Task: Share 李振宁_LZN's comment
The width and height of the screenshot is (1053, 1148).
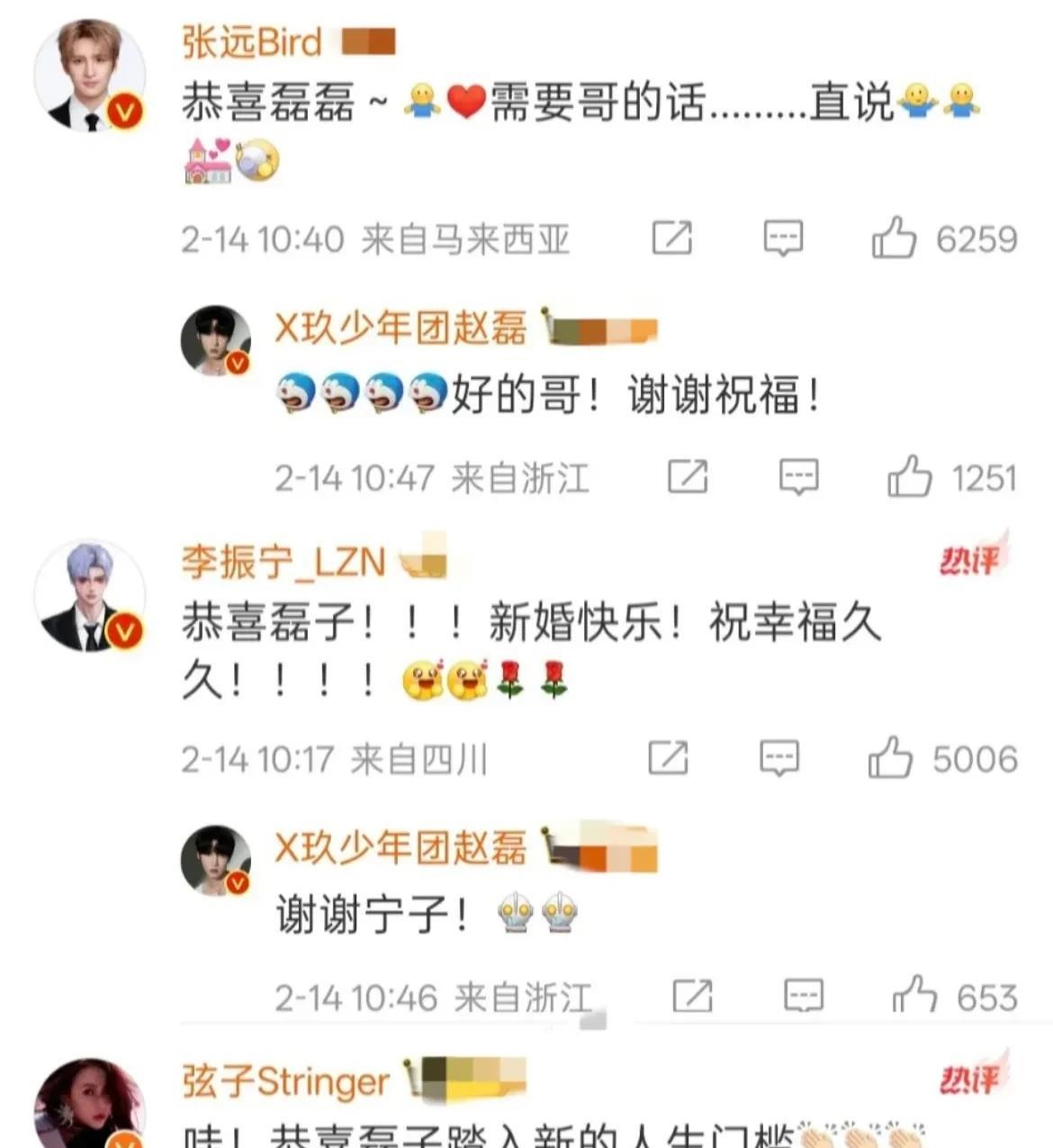Action: pos(668,758)
